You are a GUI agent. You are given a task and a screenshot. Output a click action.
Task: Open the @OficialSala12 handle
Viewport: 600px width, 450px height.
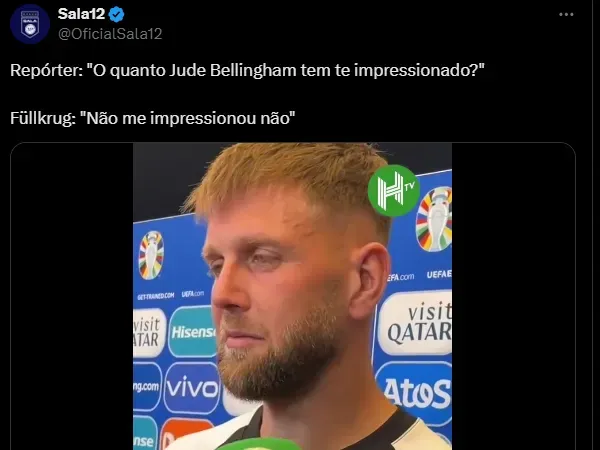[x=110, y=33]
